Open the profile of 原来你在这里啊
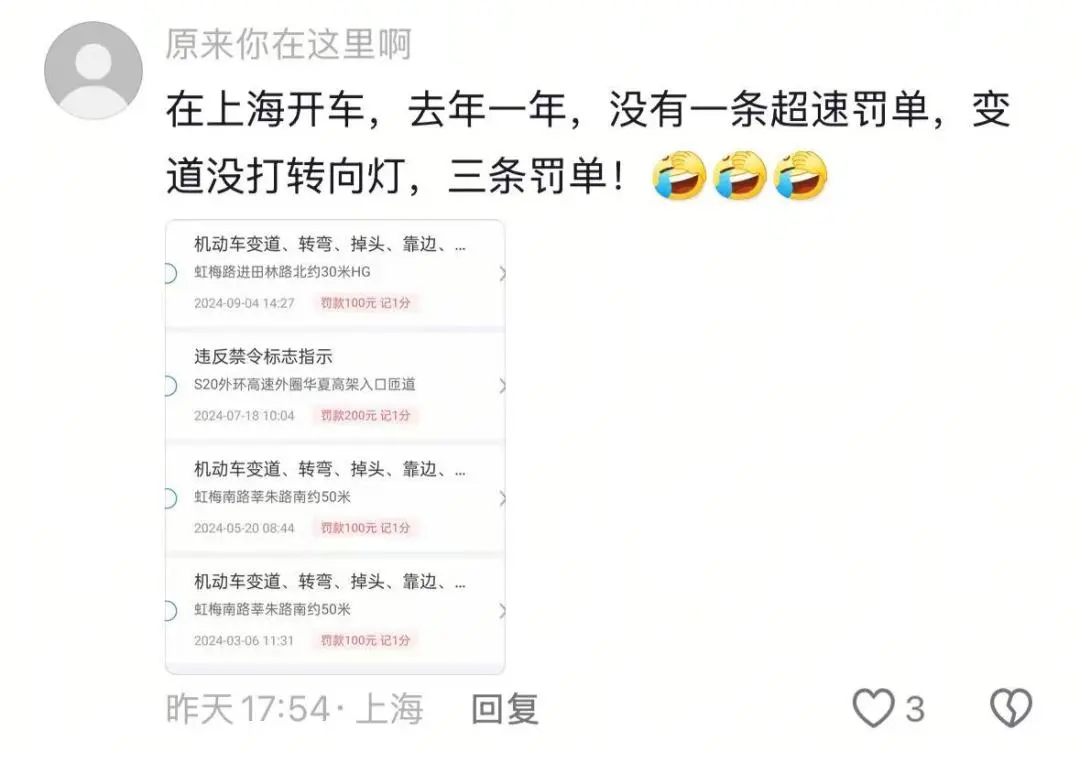The width and height of the screenshot is (1080, 757). 288,44
